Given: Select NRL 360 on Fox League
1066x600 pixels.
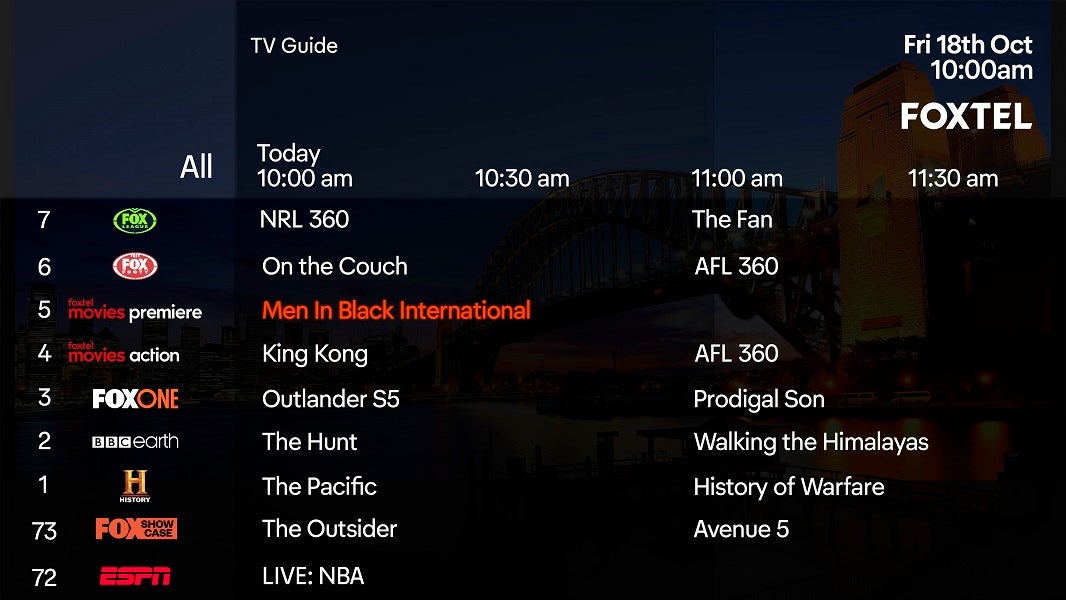Looking at the screenshot, I should [x=304, y=220].
